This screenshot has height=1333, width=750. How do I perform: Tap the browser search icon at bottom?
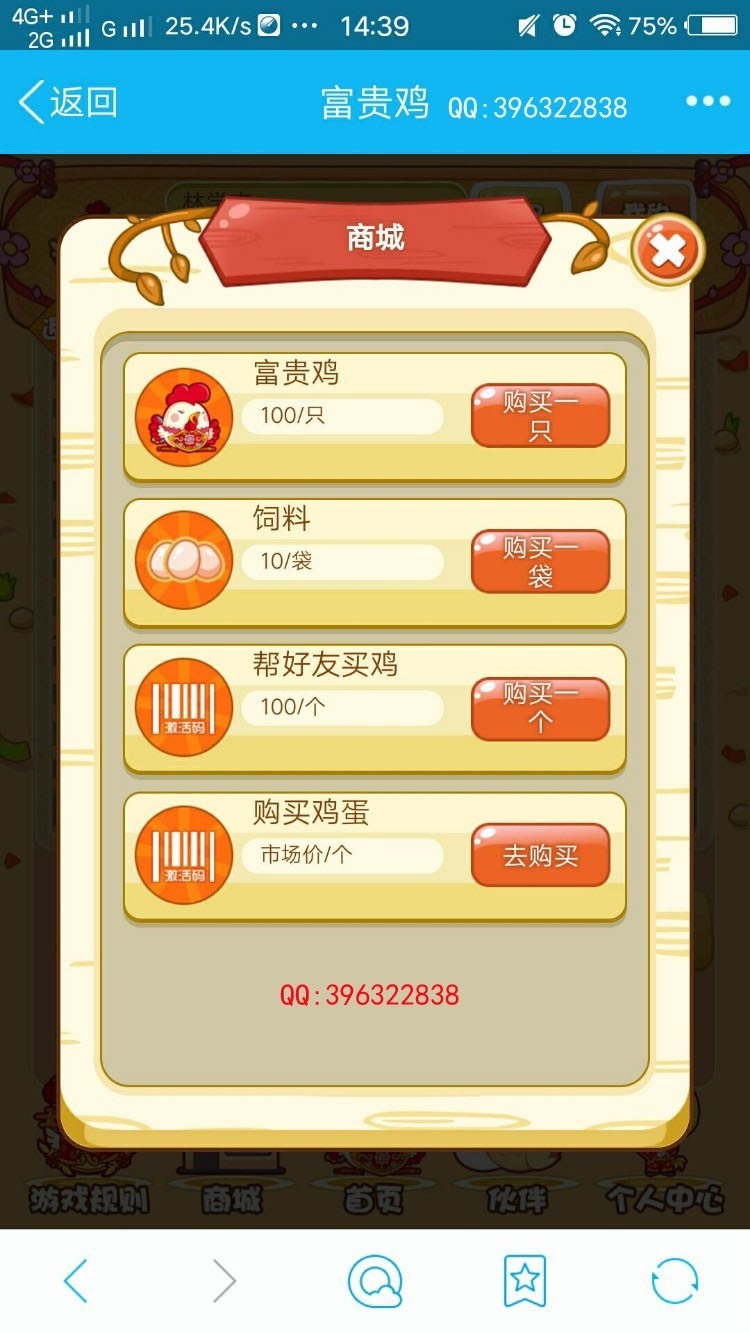pyautogui.click(x=375, y=1281)
